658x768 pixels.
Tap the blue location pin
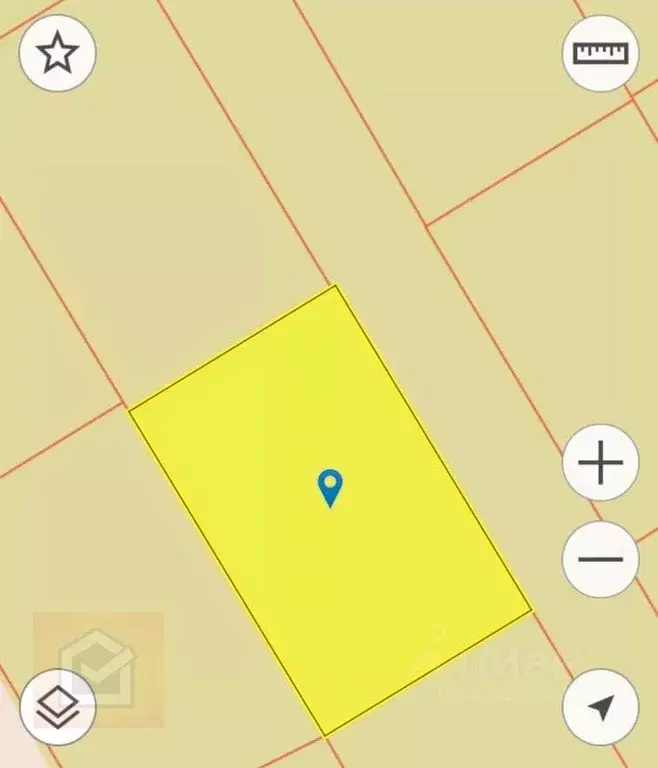click(x=330, y=488)
